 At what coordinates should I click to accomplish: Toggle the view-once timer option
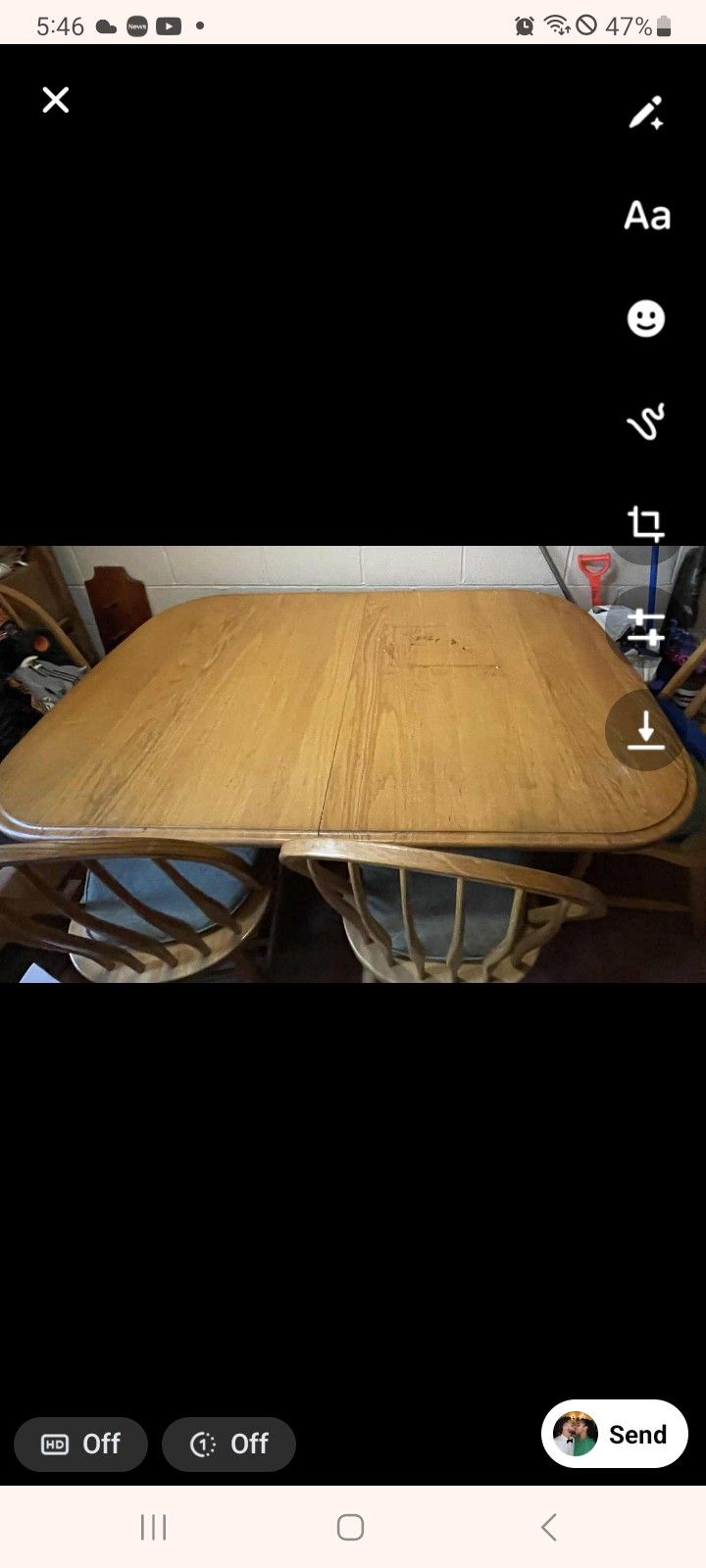coord(228,1444)
